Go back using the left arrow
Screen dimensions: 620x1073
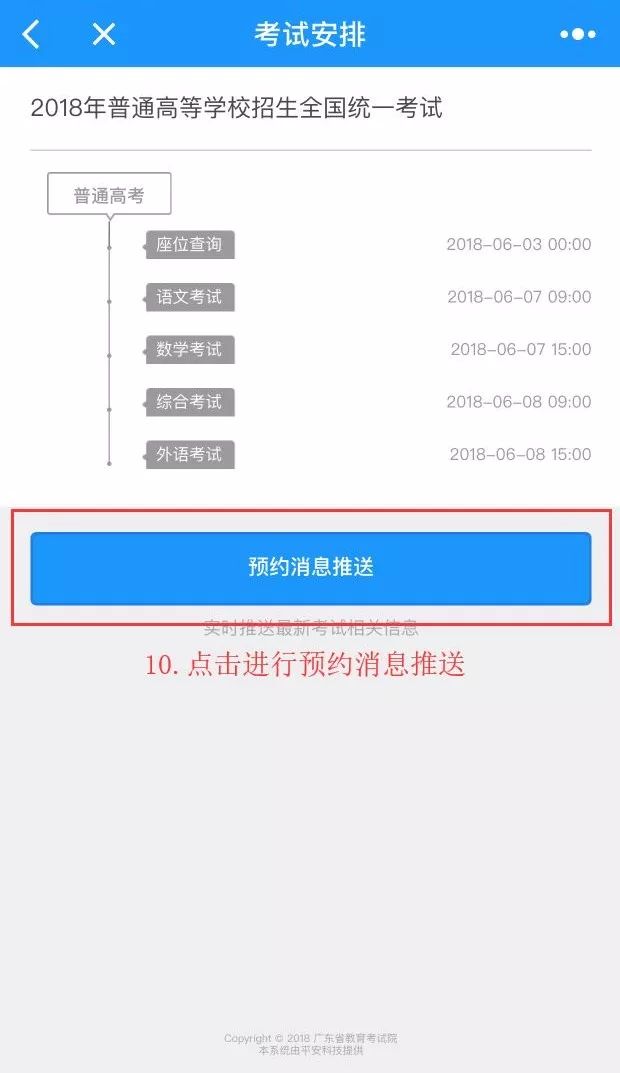click(x=31, y=34)
